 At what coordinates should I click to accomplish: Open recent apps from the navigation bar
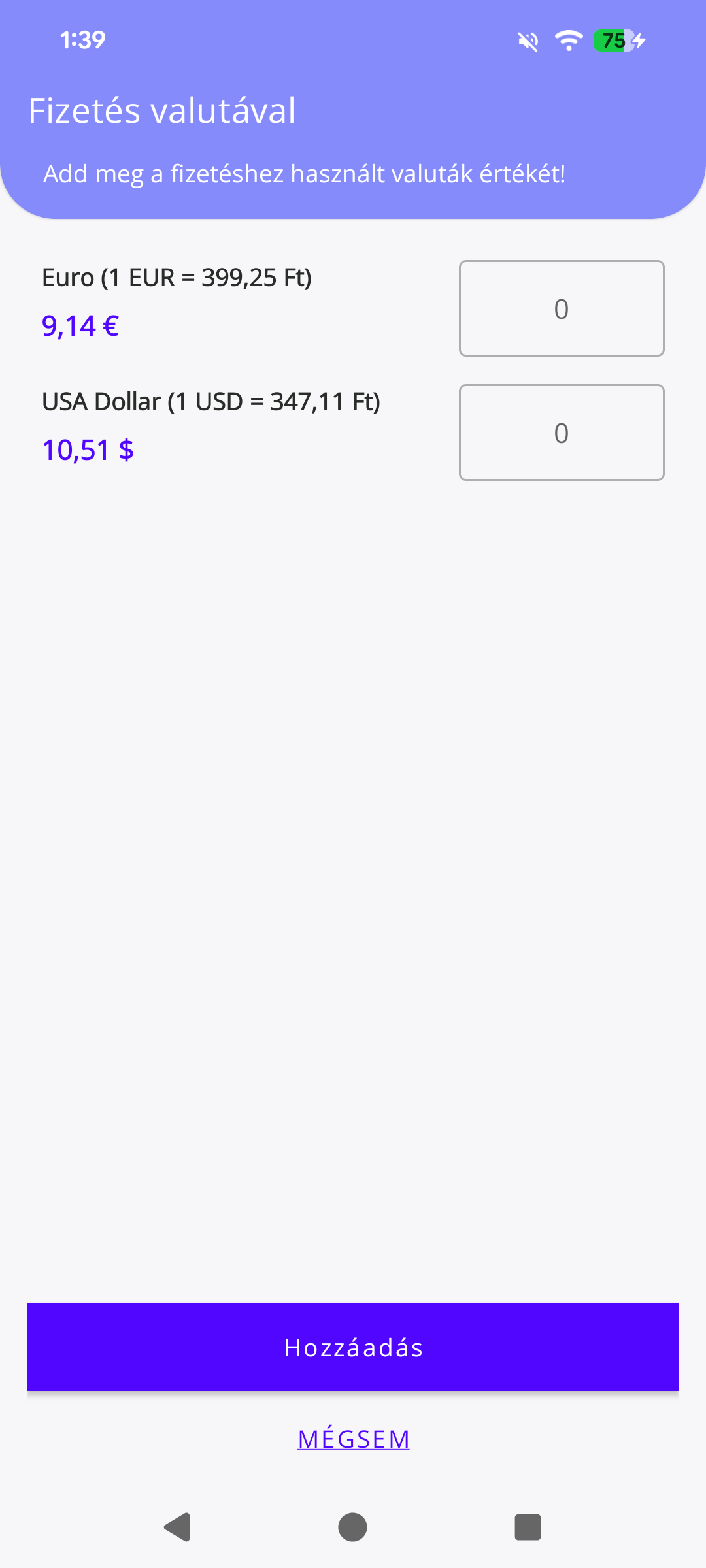[528, 1527]
